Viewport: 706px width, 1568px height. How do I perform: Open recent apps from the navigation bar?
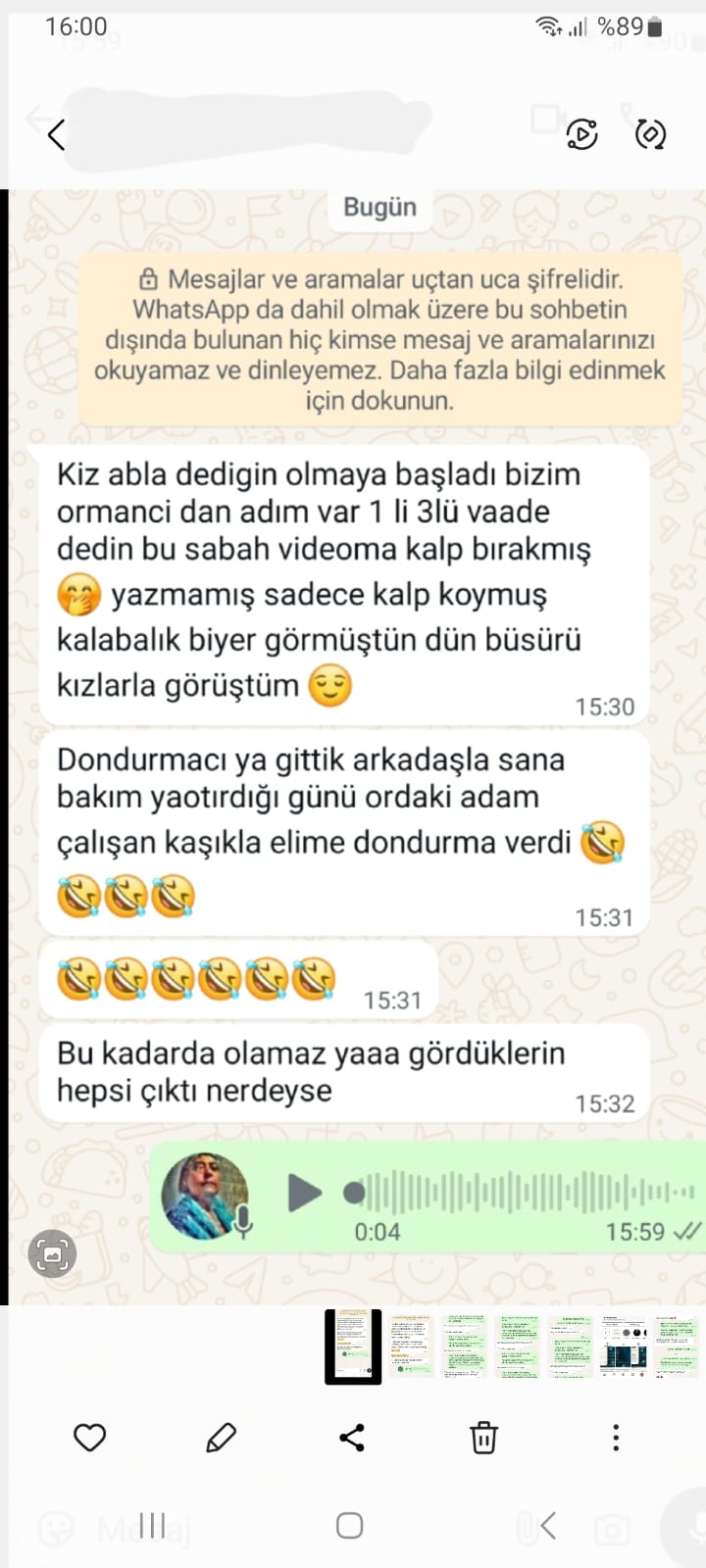(152, 1525)
